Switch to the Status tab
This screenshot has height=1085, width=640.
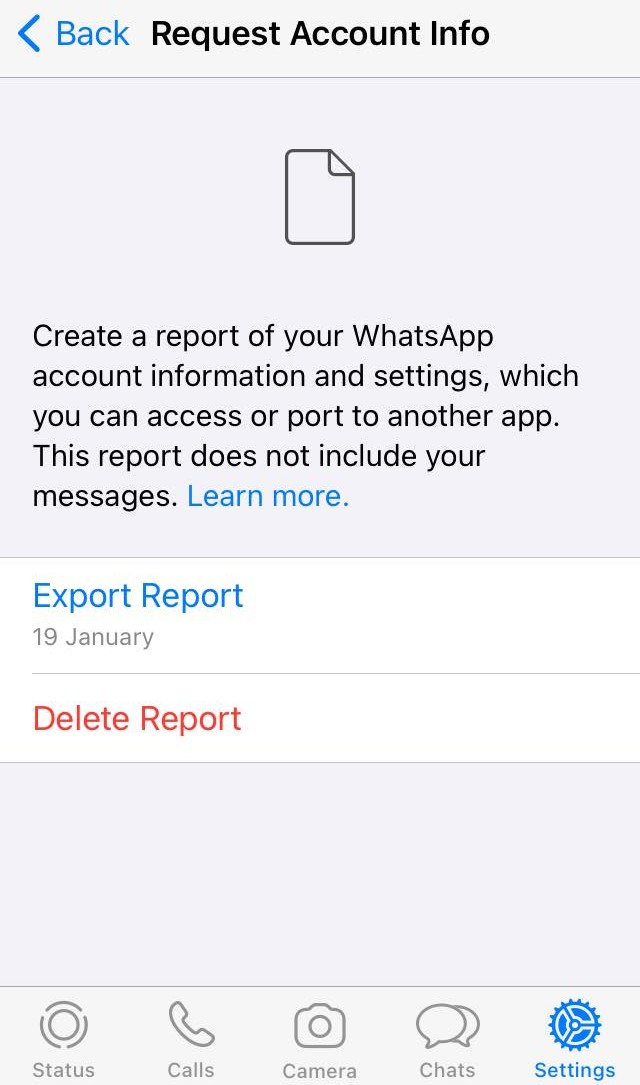tap(64, 1040)
